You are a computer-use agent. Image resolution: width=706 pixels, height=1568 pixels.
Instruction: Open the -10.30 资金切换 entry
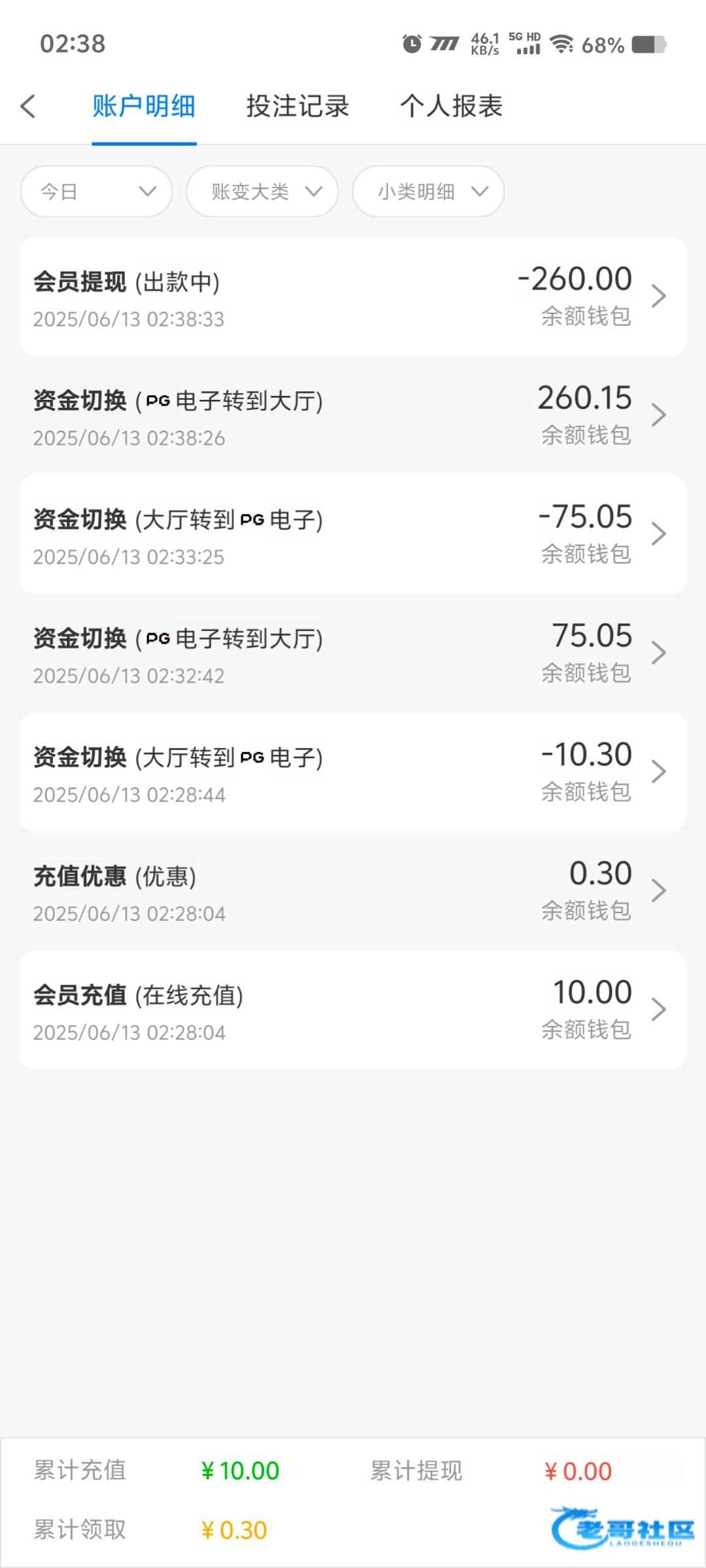tap(353, 773)
